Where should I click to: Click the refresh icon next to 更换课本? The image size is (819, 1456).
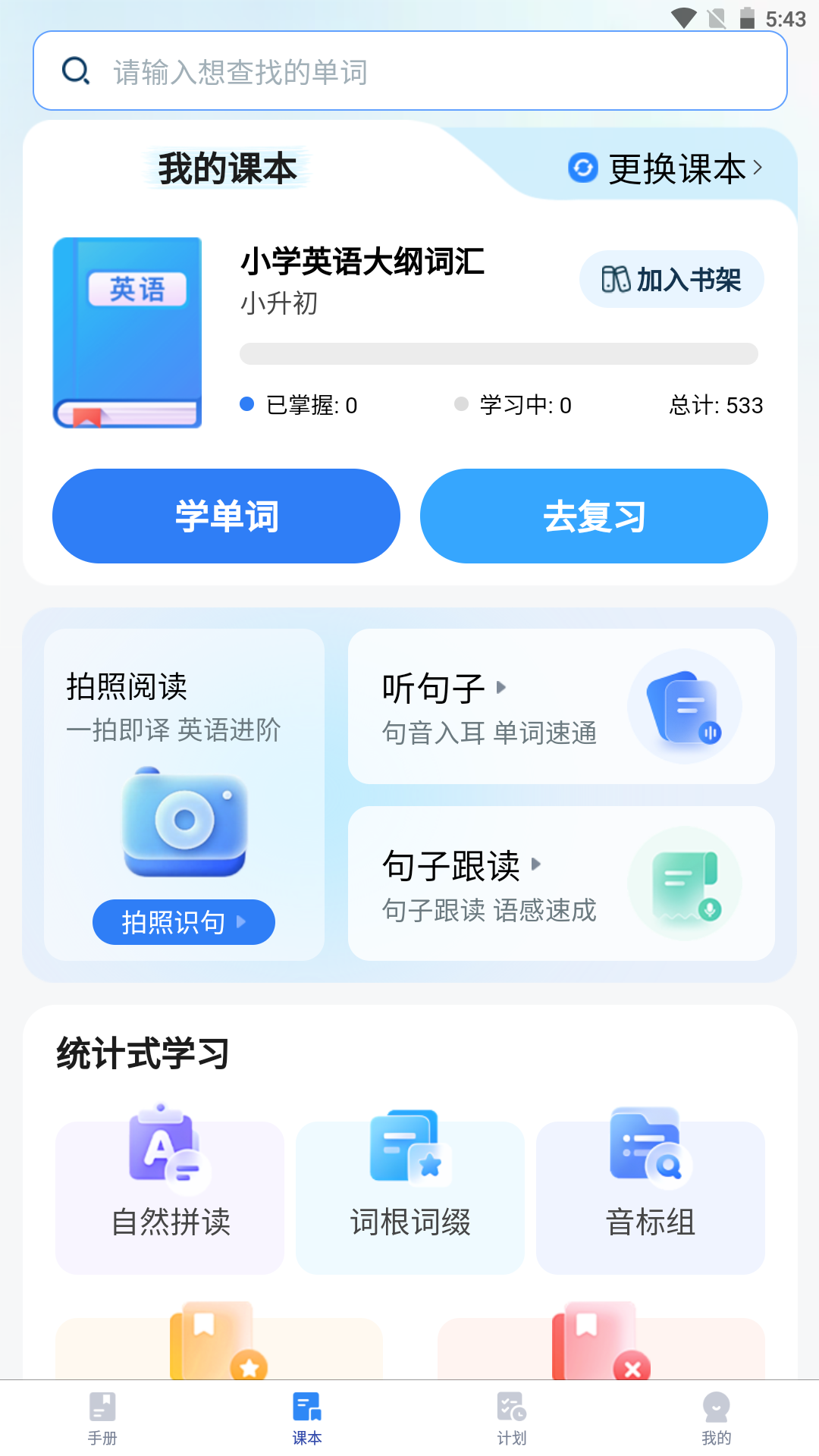582,168
